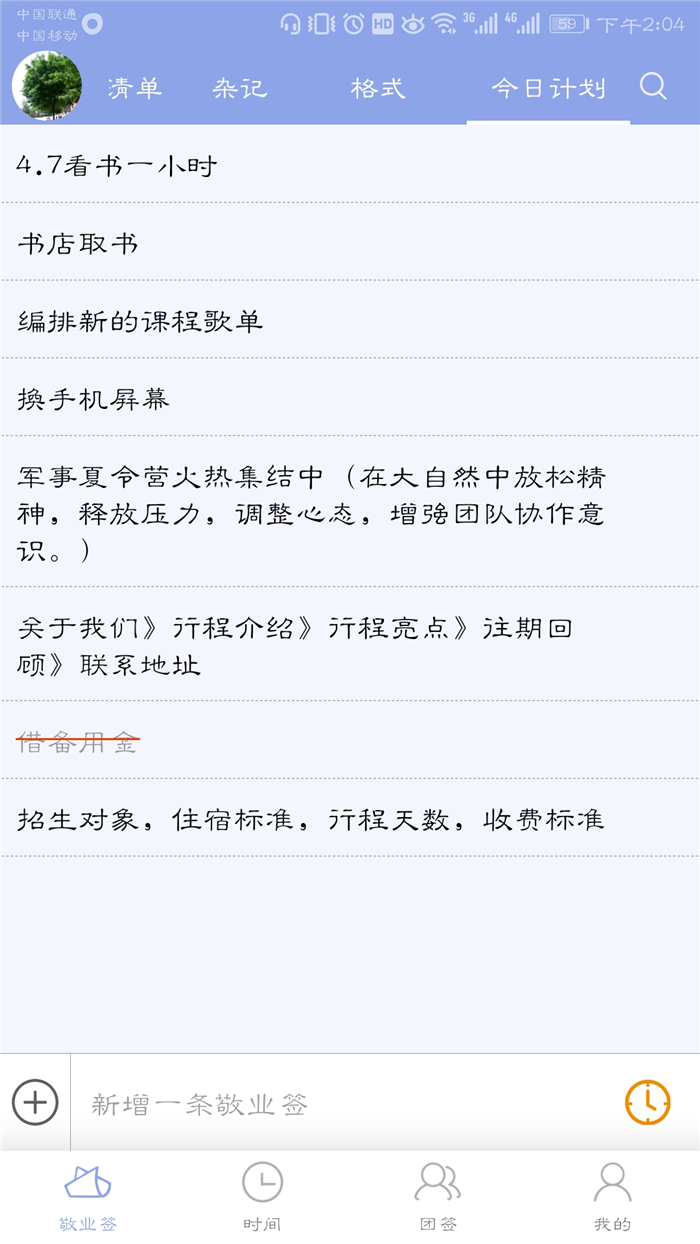Viewport: 700px width, 1244px height.
Task: Tap the profile avatar picture
Action: pyautogui.click(x=47, y=86)
